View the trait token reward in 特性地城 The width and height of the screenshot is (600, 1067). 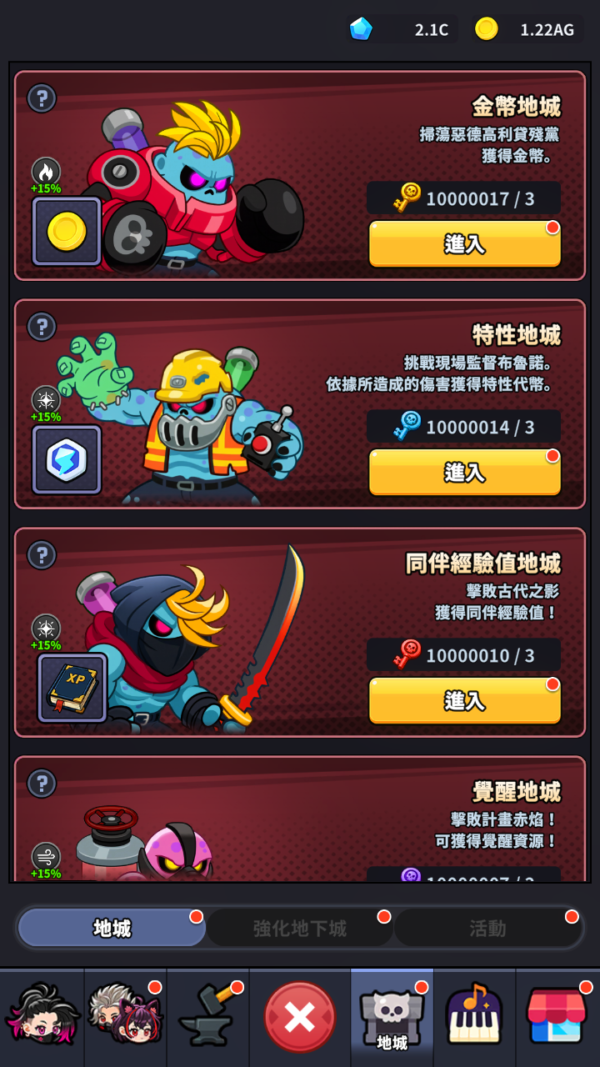[67, 460]
